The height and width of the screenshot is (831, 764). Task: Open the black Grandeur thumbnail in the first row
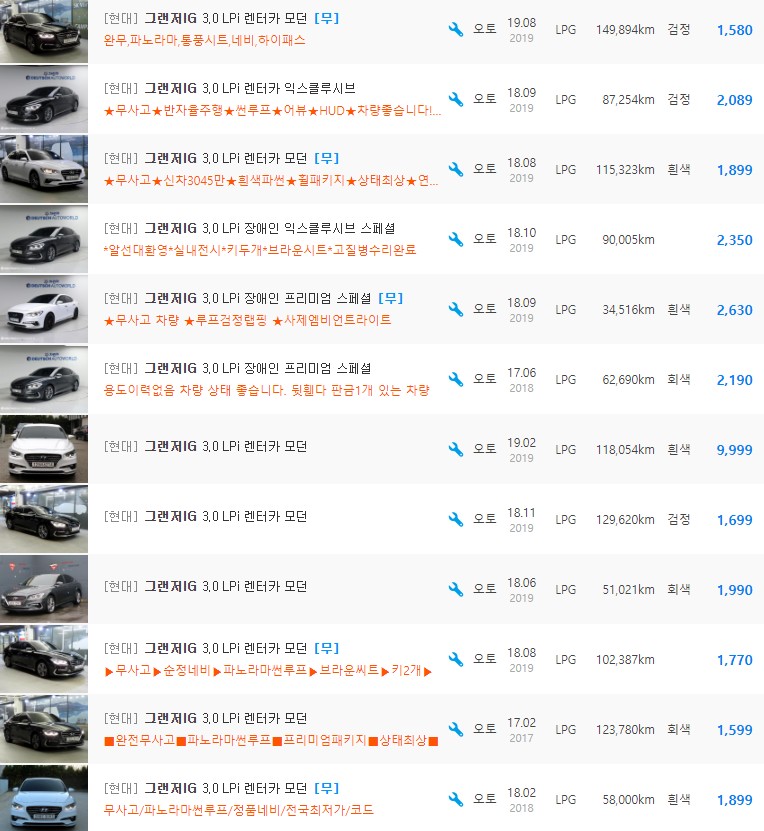coord(44,29)
